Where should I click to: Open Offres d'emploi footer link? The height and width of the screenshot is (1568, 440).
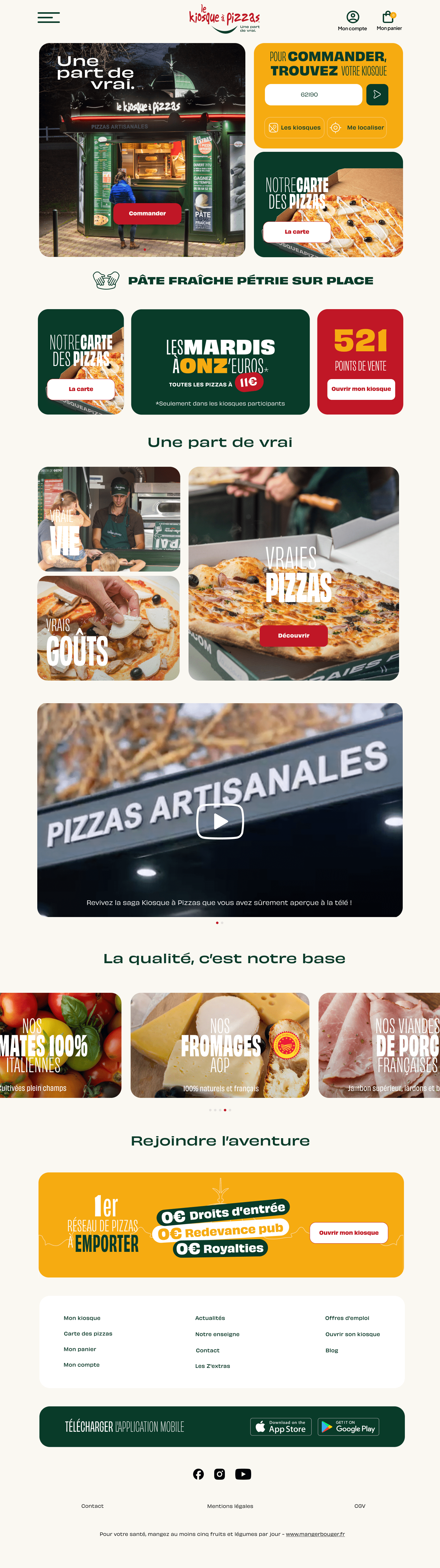[x=347, y=1318]
